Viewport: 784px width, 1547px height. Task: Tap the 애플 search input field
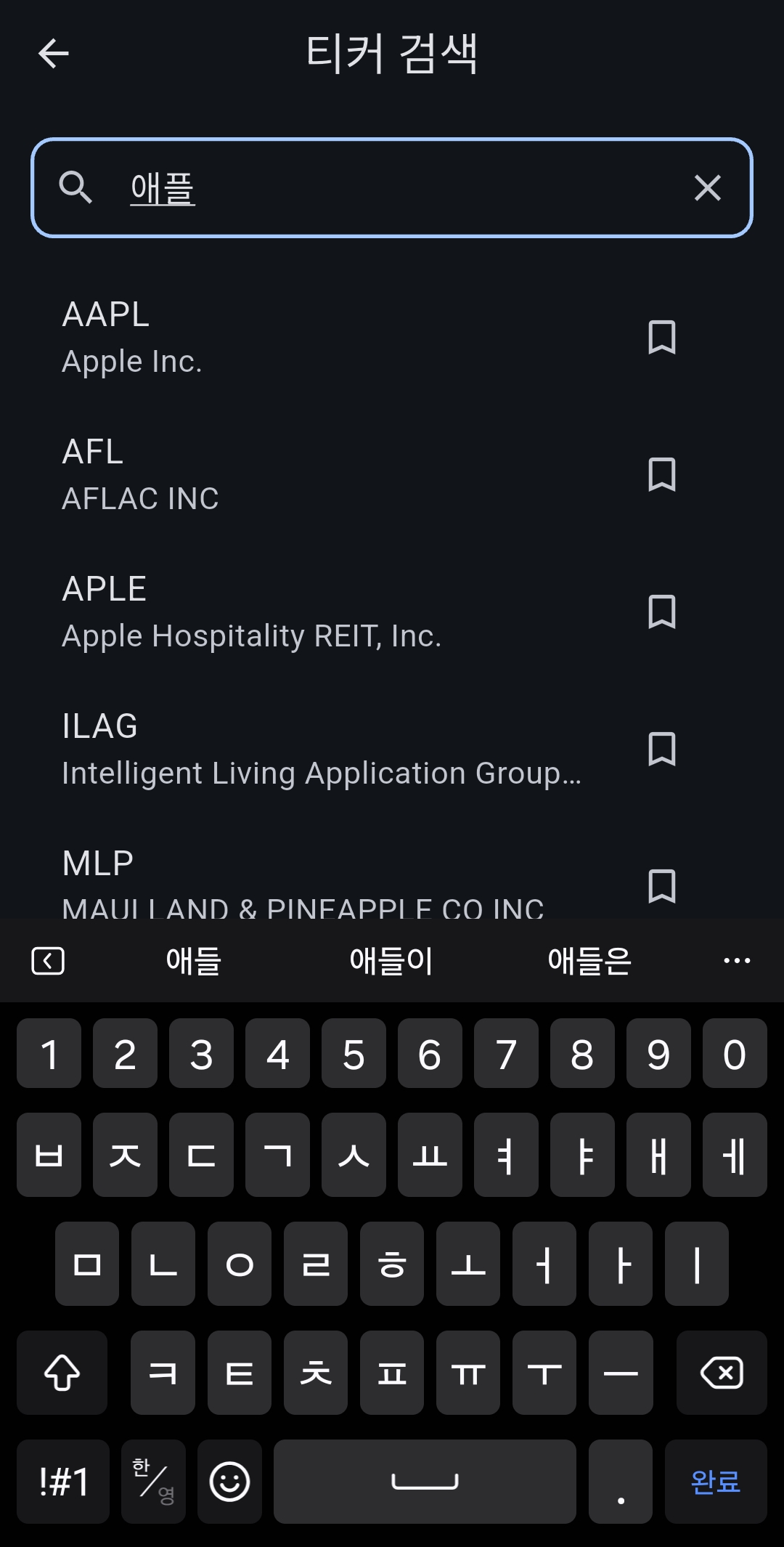pos(392,188)
